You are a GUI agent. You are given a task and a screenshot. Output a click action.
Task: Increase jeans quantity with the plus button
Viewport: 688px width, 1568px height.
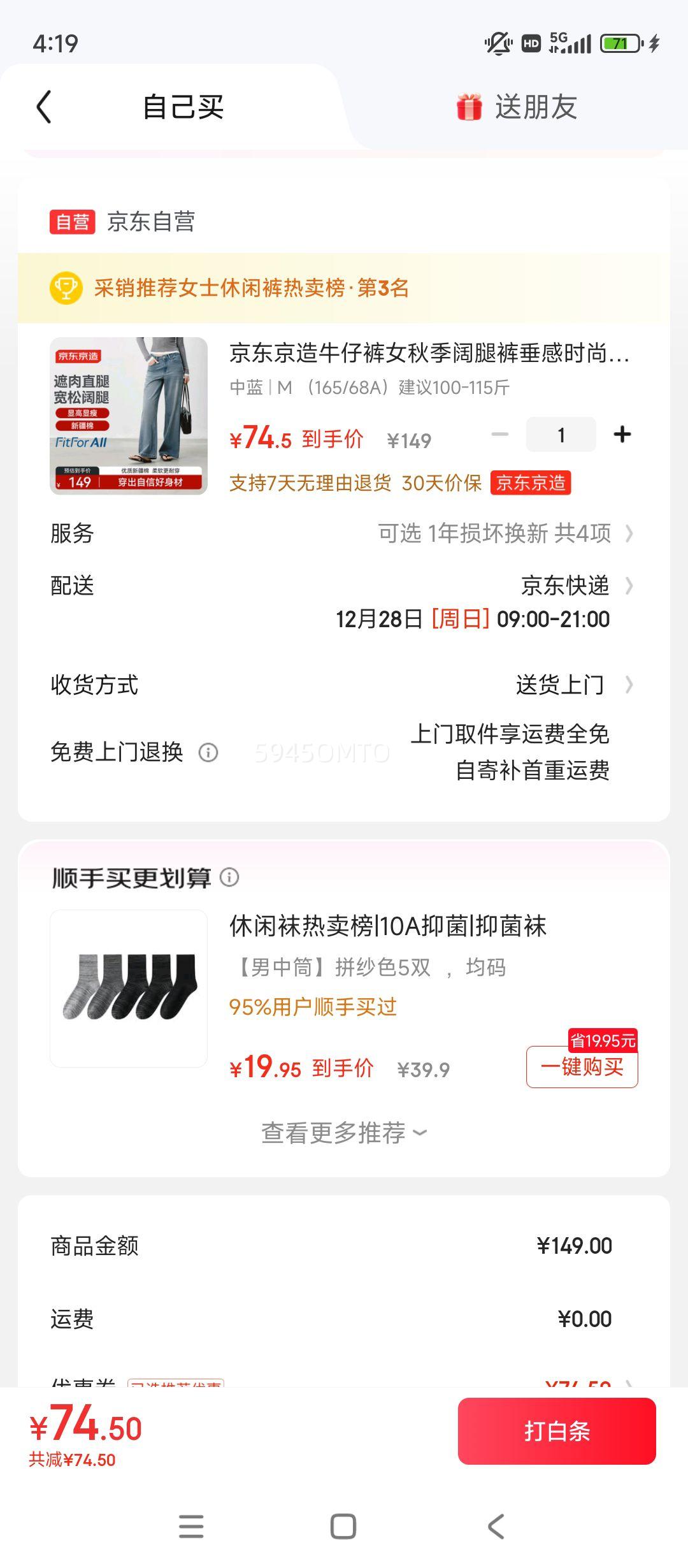coord(622,435)
